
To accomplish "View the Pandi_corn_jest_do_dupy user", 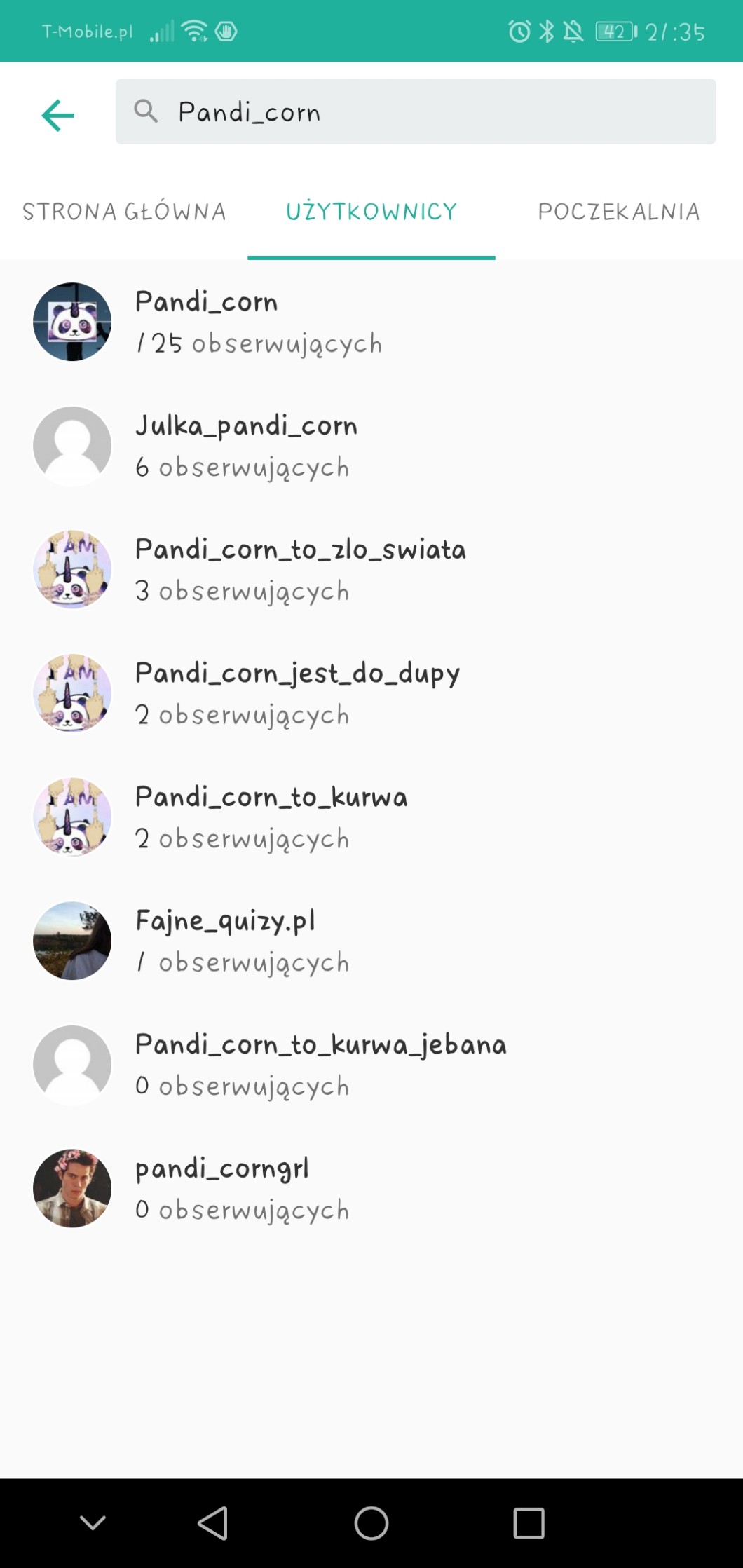I will click(x=297, y=693).
